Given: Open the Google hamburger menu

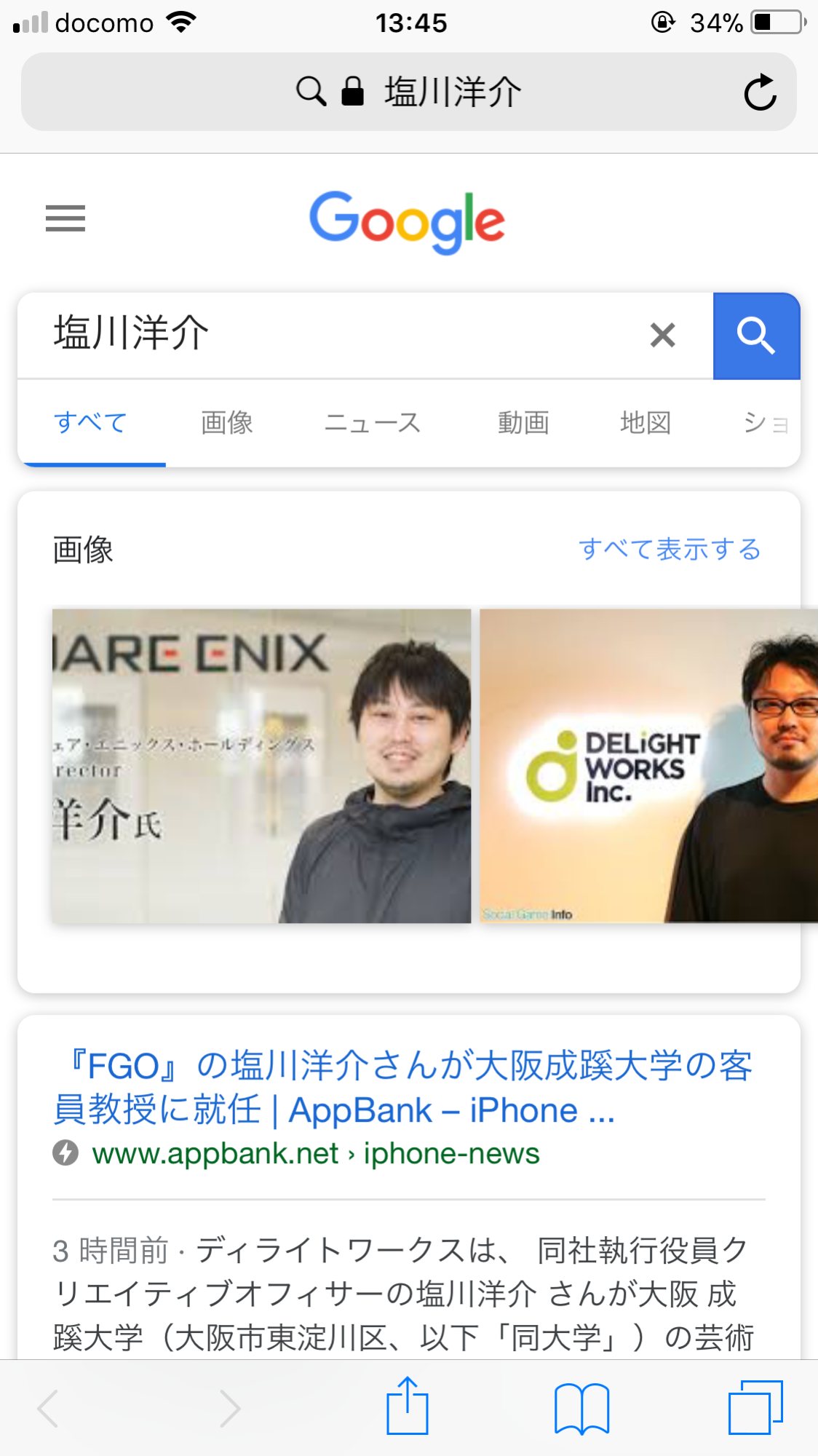Looking at the screenshot, I should click(x=65, y=218).
